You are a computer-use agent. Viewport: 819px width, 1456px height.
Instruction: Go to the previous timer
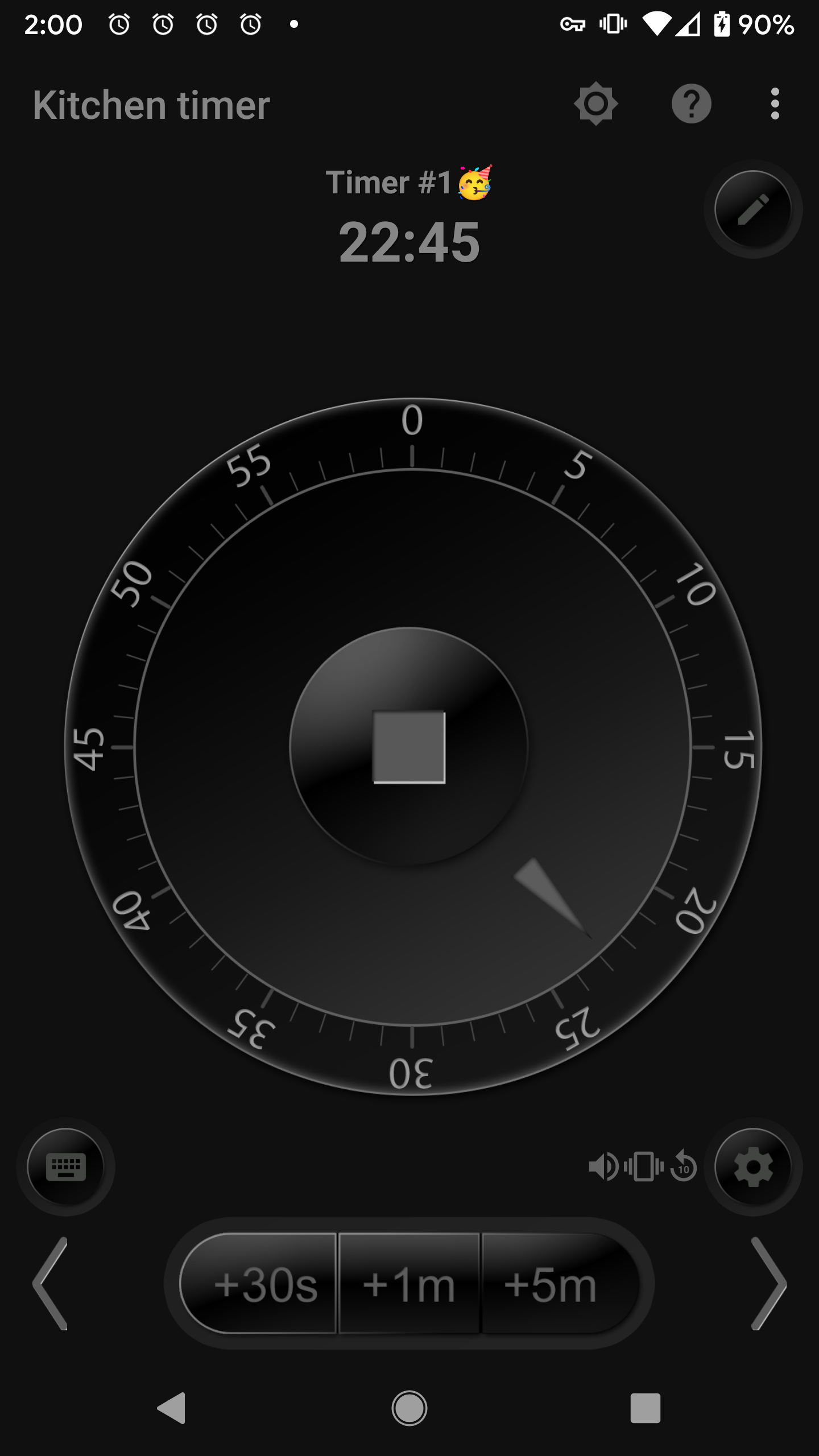[50, 1283]
